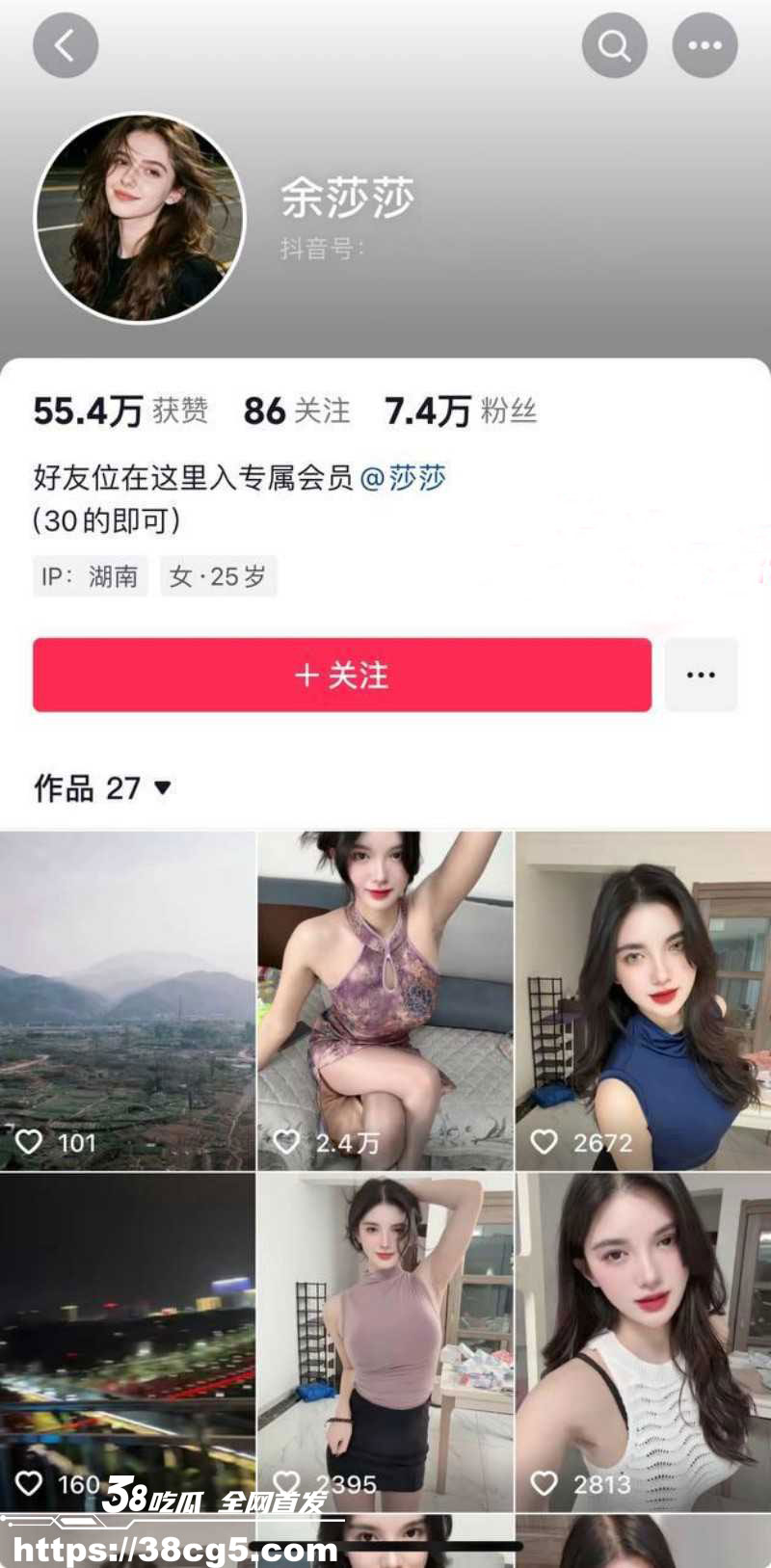This screenshot has height=1568, width=771.
Task: Open the video with 2.4万 likes
Action: tap(385, 1000)
